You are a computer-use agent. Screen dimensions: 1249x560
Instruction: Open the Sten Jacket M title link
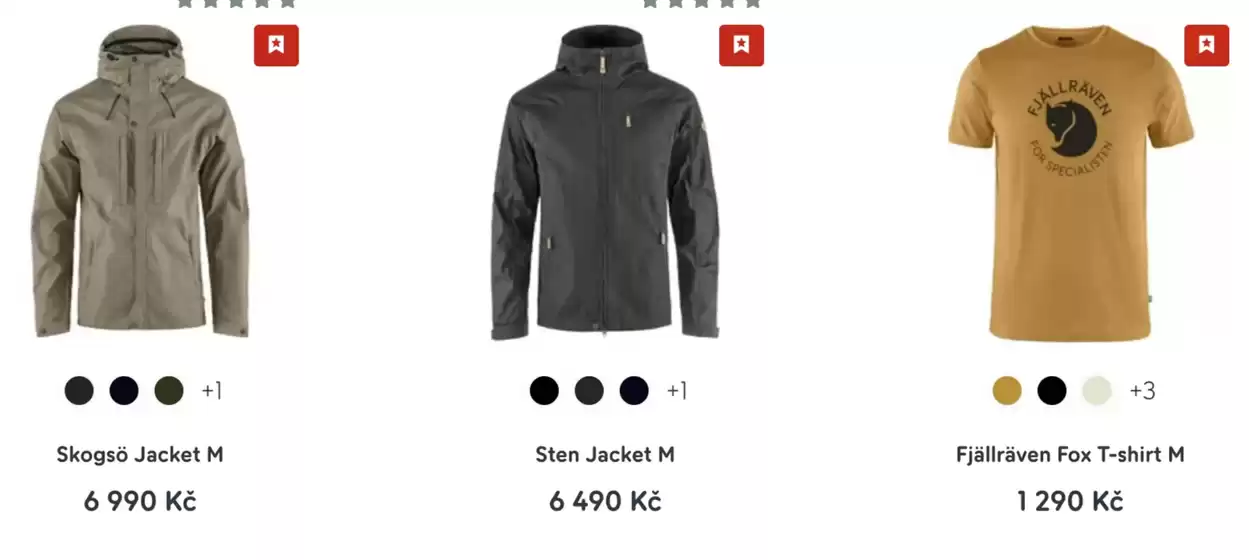[605, 455]
